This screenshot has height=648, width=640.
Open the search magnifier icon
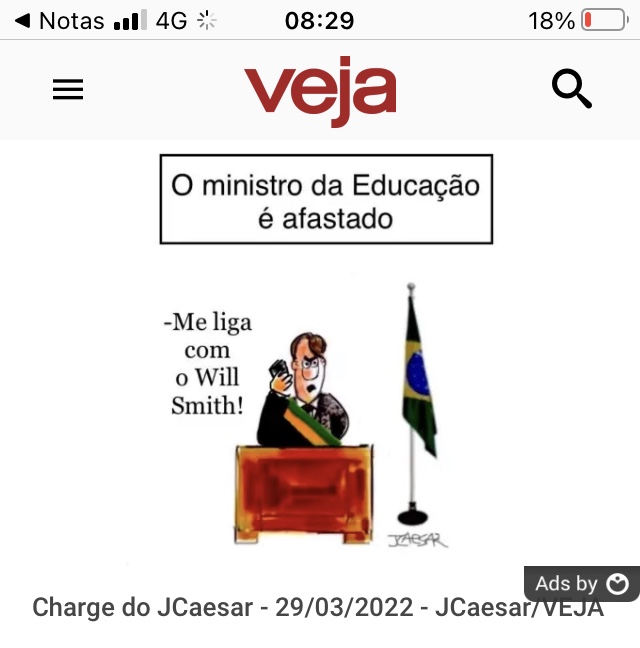coord(571,90)
